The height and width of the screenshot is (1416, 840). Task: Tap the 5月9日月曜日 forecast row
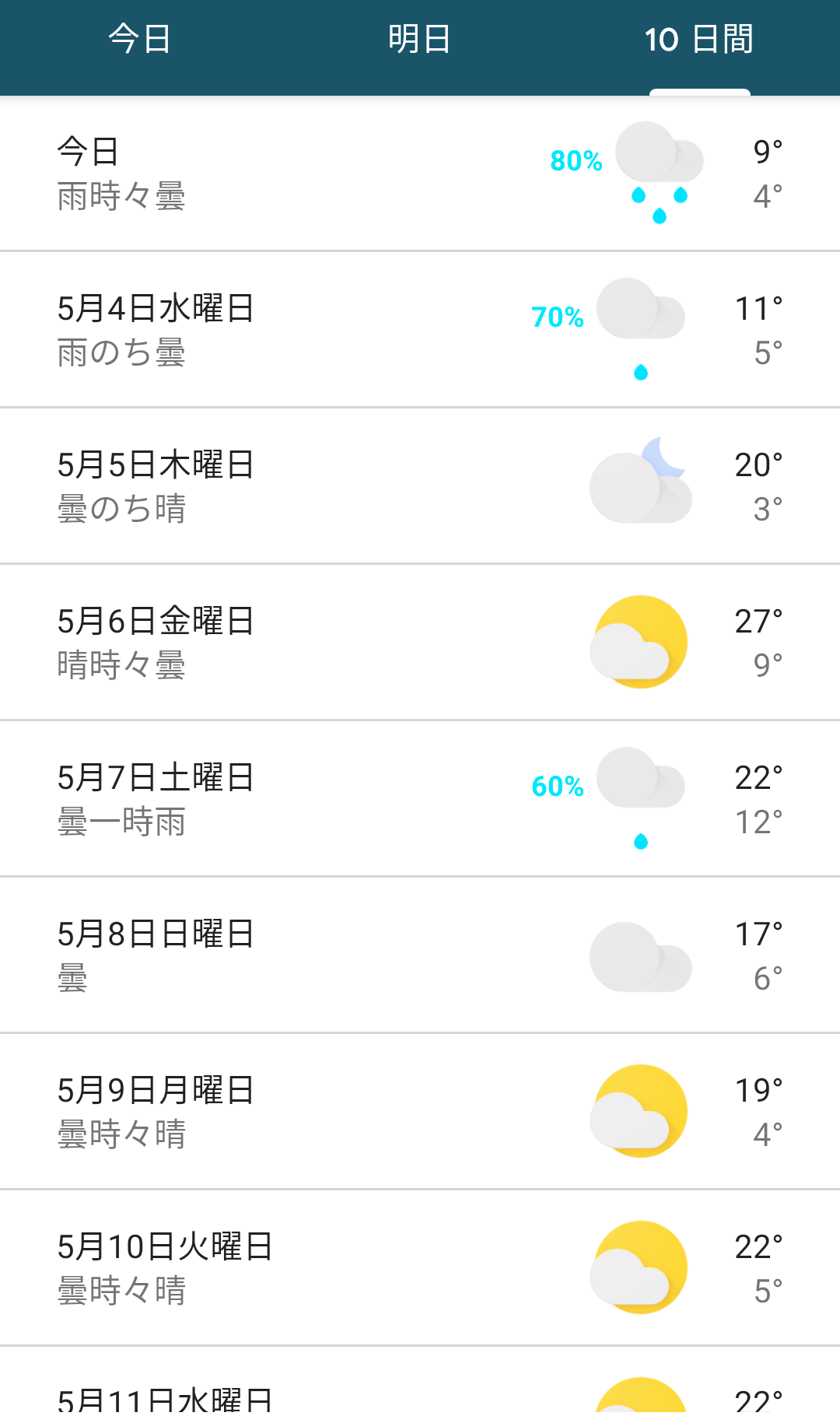tap(420, 1112)
